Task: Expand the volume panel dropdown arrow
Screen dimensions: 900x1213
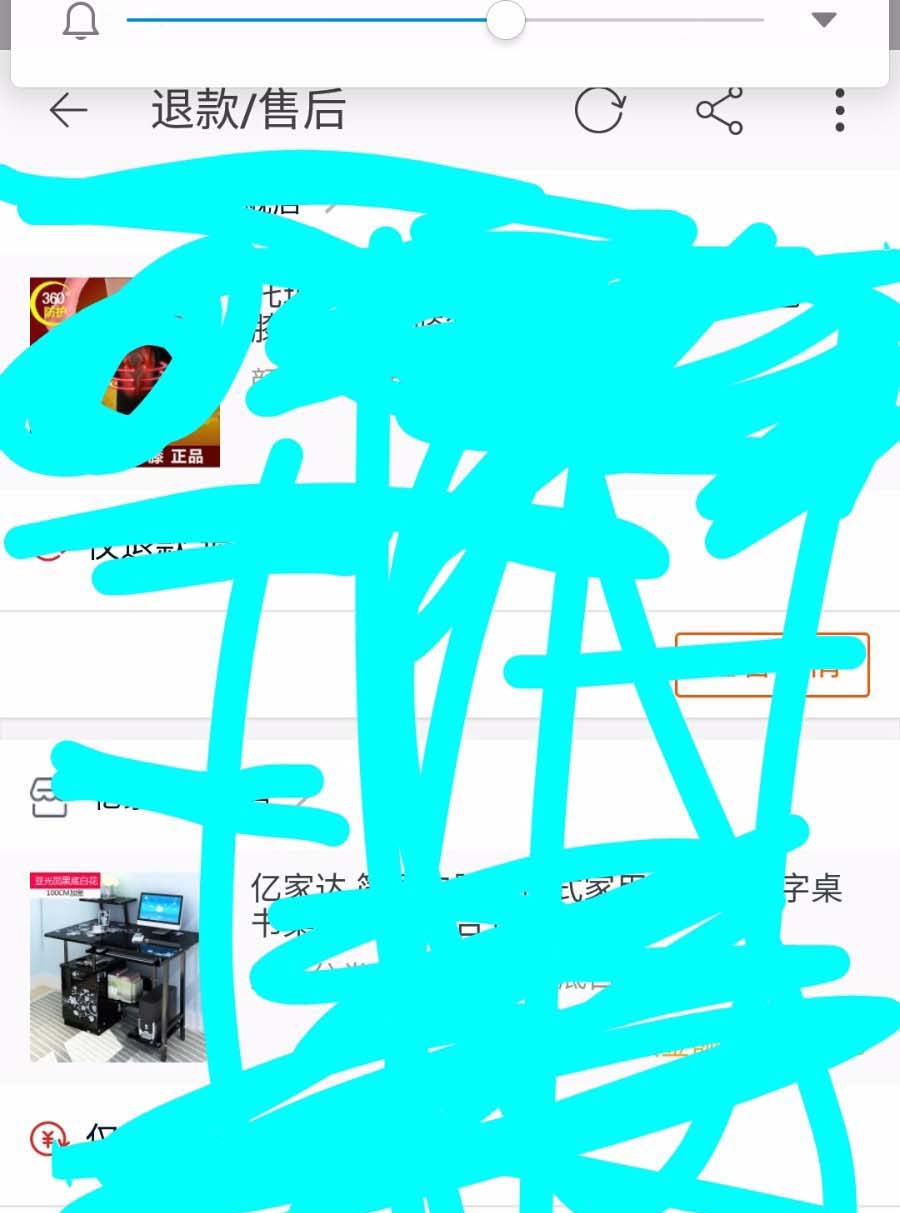Action: click(x=823, y=20)
